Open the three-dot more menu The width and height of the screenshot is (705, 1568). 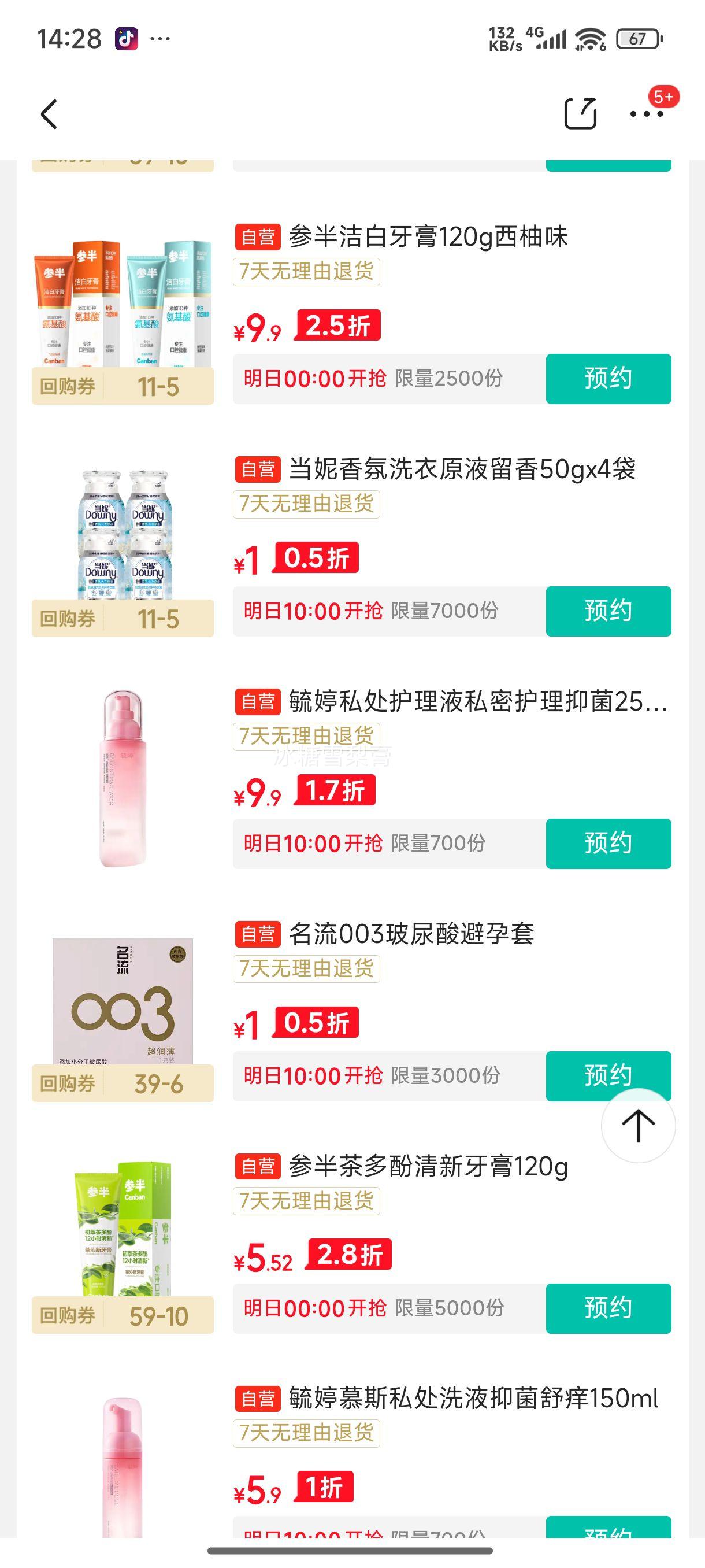point(646,114)
